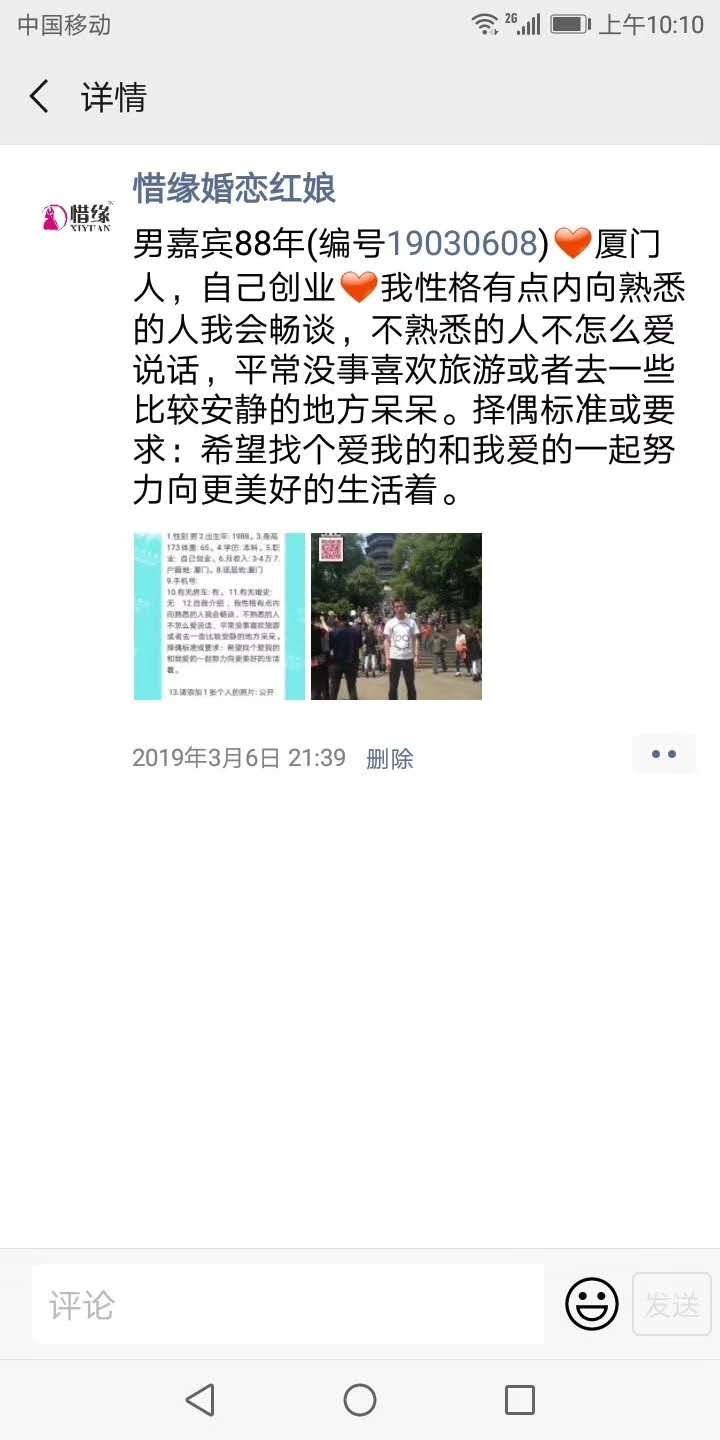Go back from the 详情 page
This screenshot has height=1440, width=720.
tap(40, 97)
